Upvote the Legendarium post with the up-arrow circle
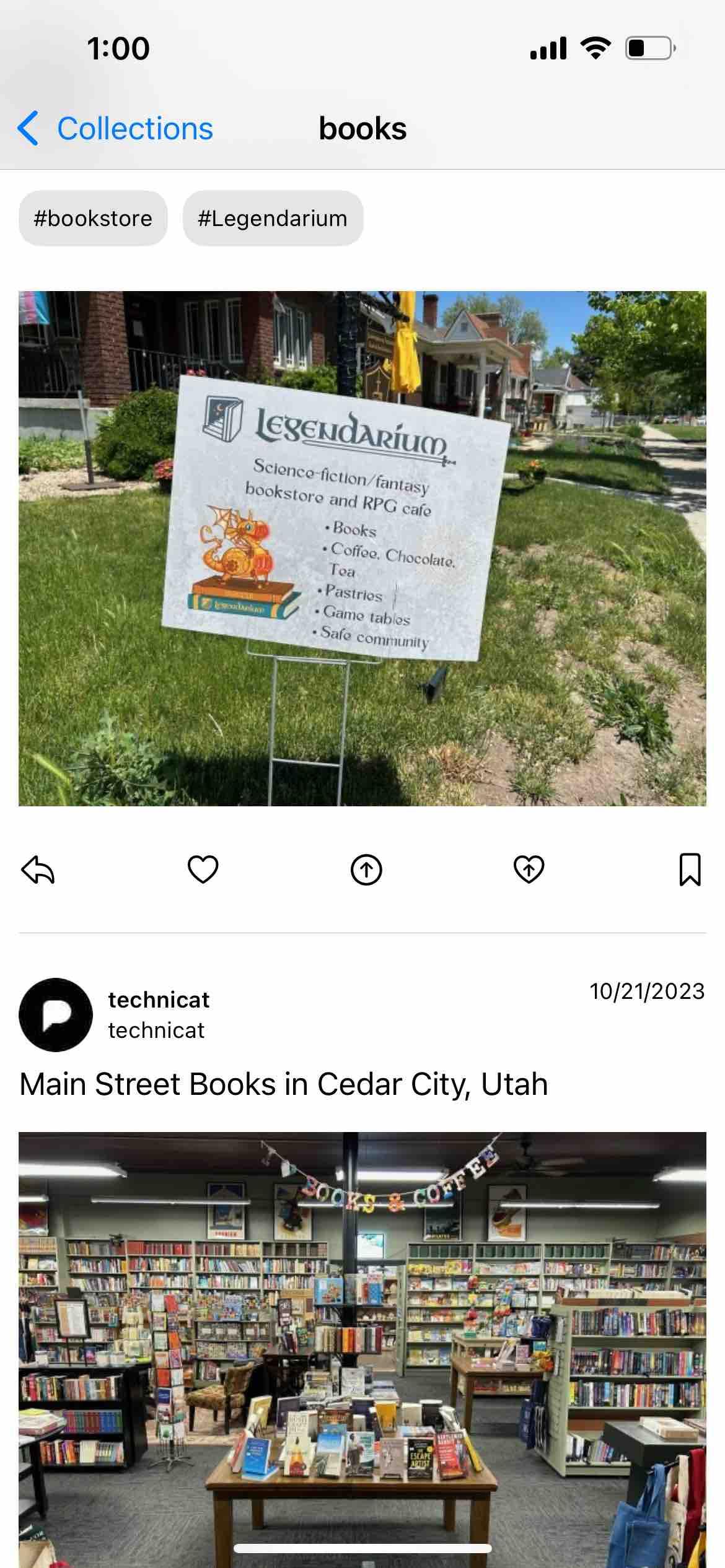Screen dimensions: 725x1568 click(x=366, y=869)
